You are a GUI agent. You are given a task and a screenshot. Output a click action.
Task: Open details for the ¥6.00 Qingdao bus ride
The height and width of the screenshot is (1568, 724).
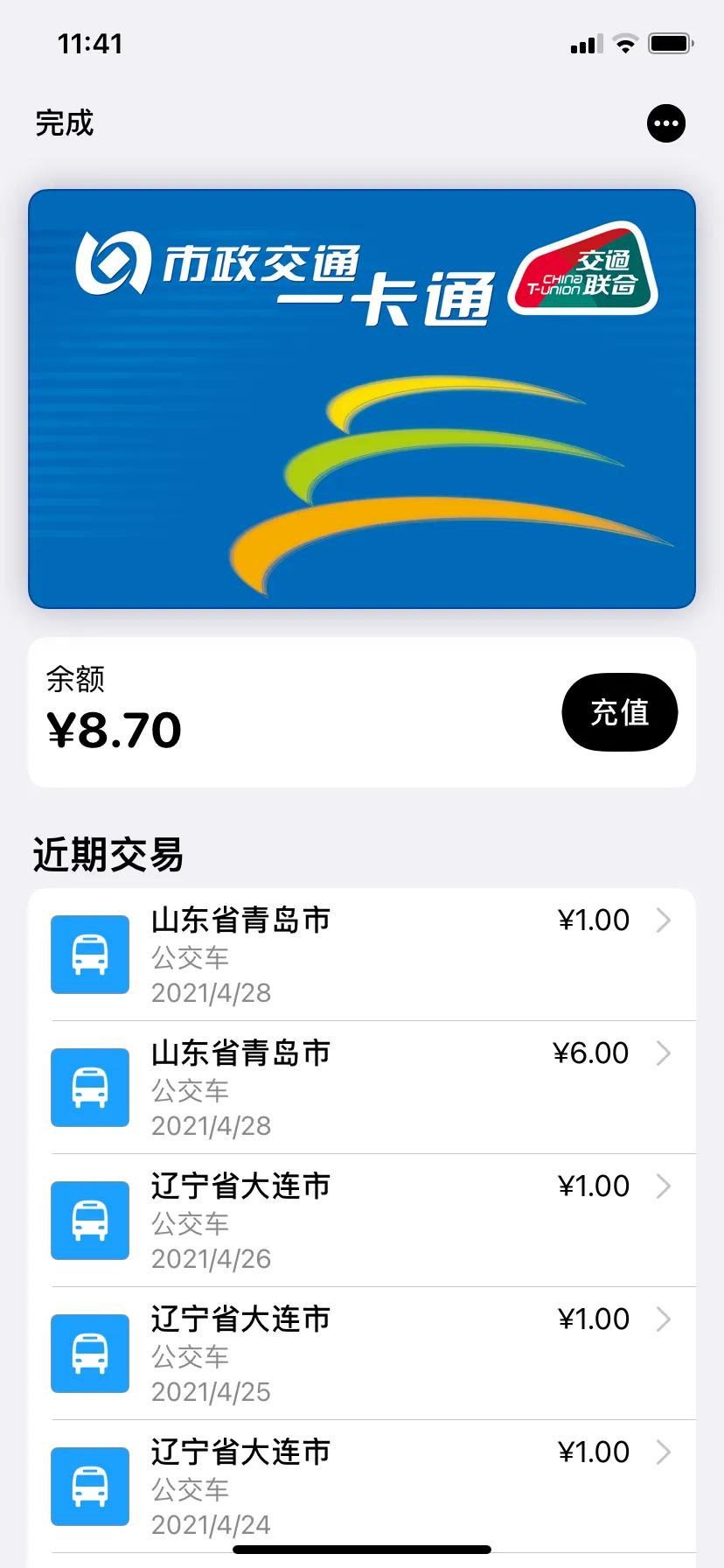(662, 1053)
